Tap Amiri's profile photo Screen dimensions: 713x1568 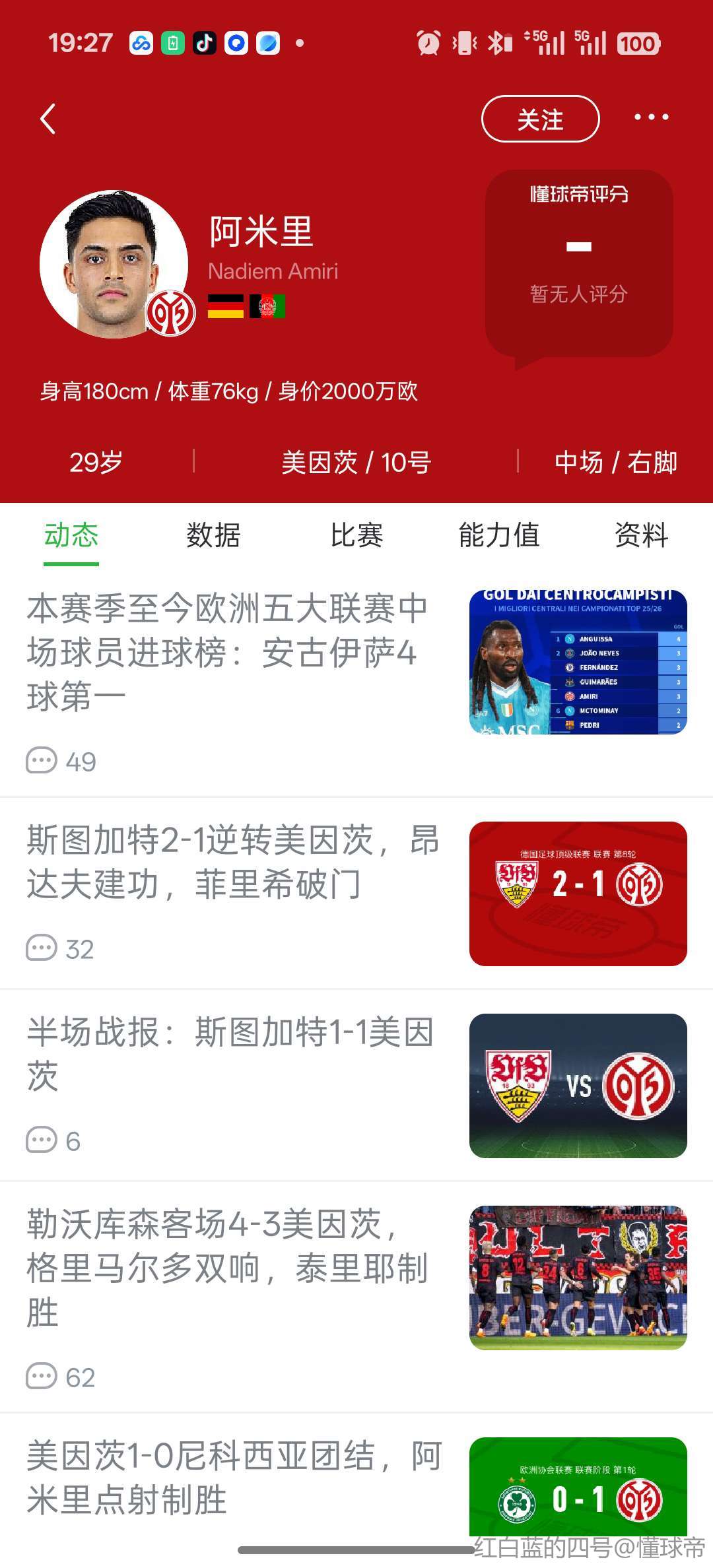pos(114,264)
